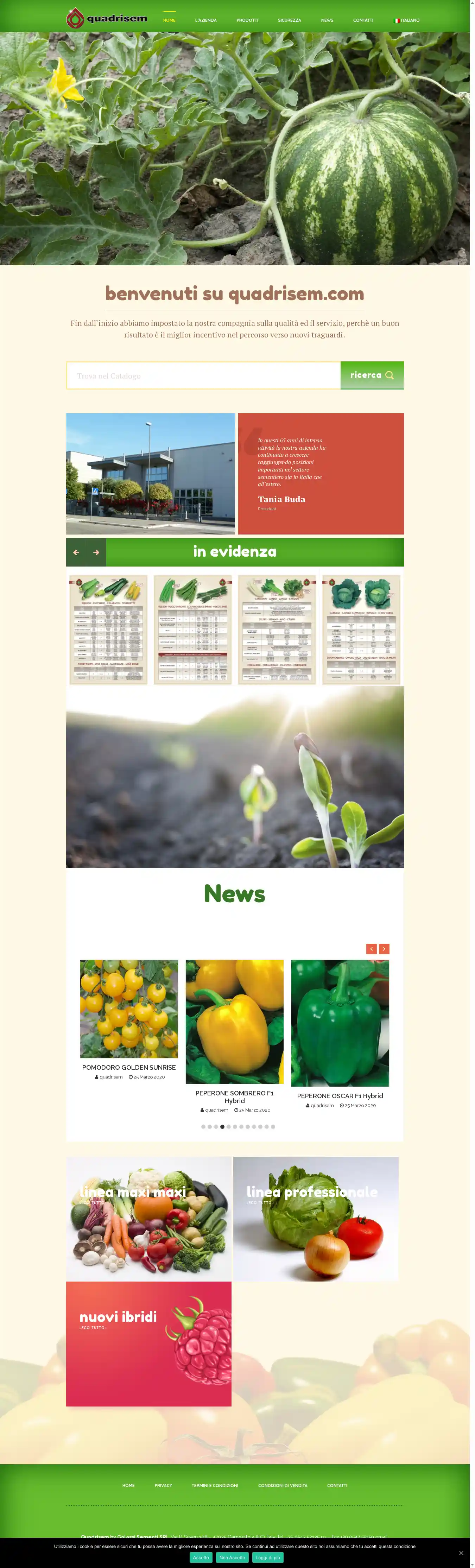Open the Sicurezza page
Screen dimensions: 475x1568
coord(289,20)
